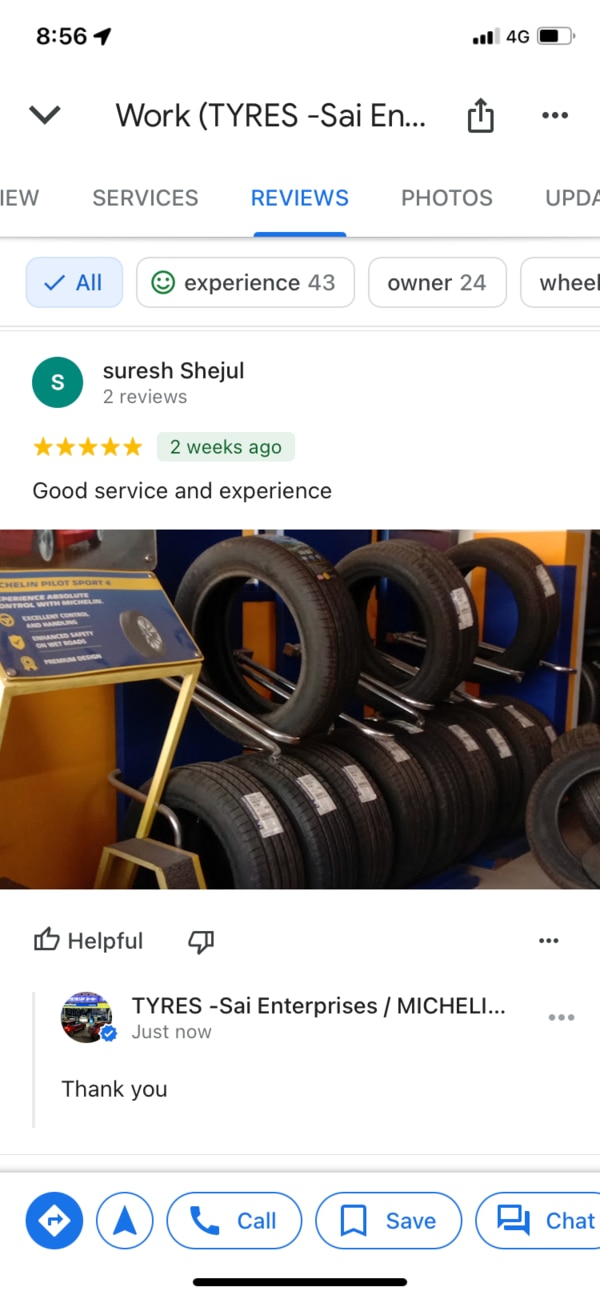Filter reviews by experience keyword

point(245,283)
